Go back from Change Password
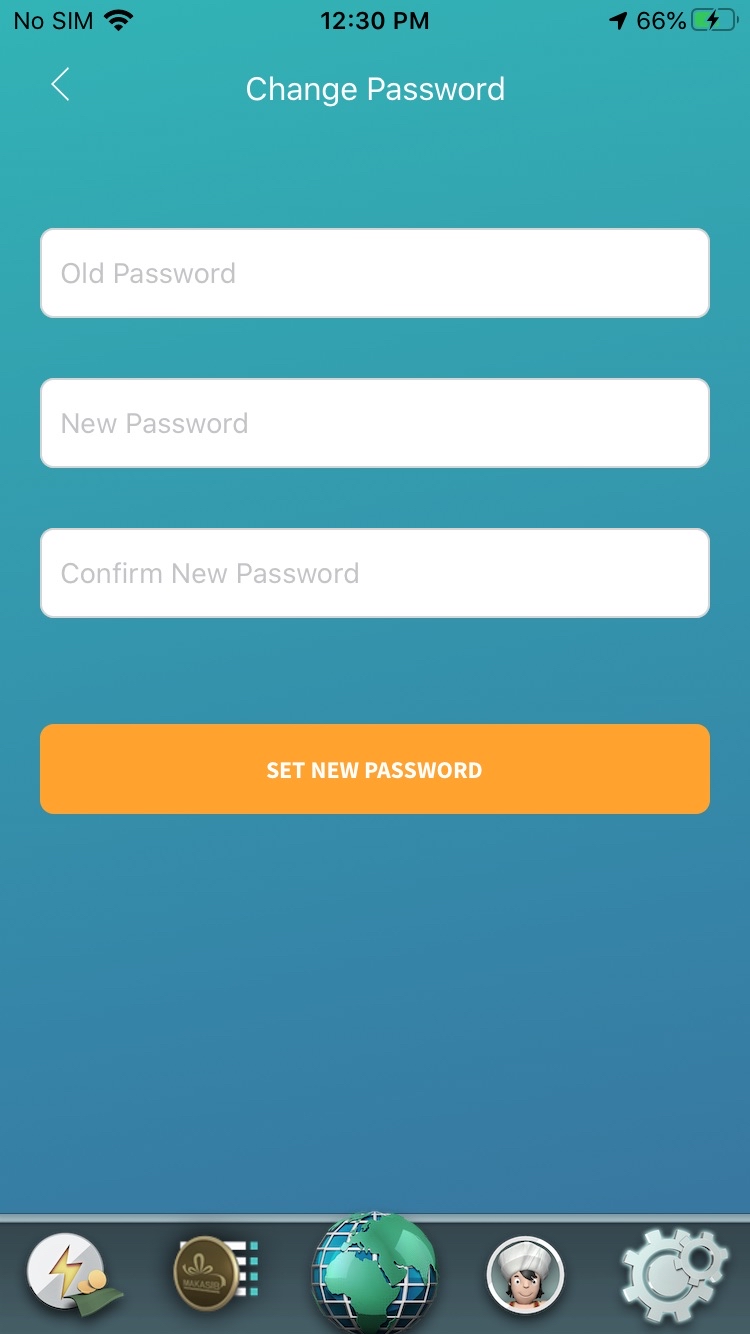 (x=60, y=86)
